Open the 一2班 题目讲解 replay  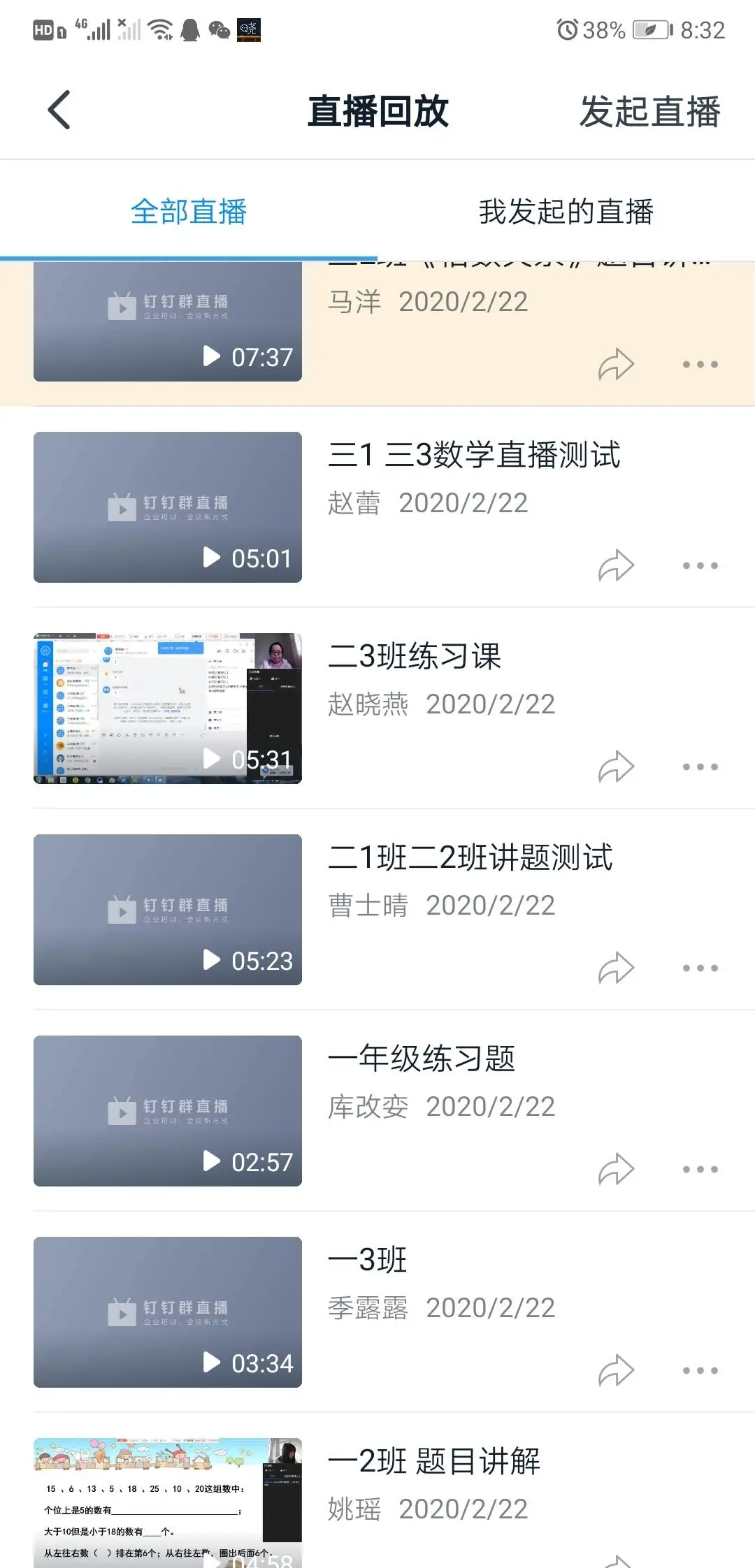(x=168, y=1502)
